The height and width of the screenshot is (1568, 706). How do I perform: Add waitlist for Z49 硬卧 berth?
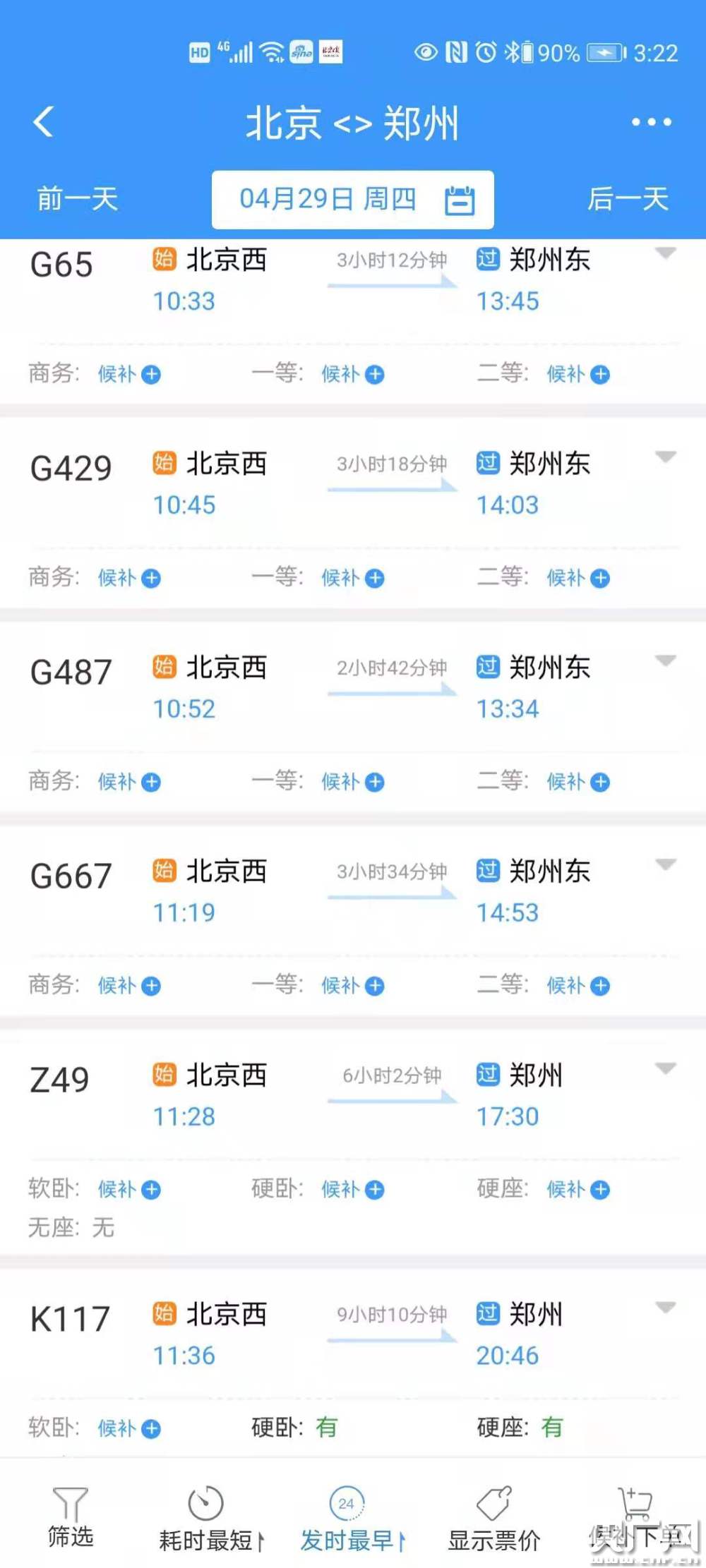coord(353,1189)
